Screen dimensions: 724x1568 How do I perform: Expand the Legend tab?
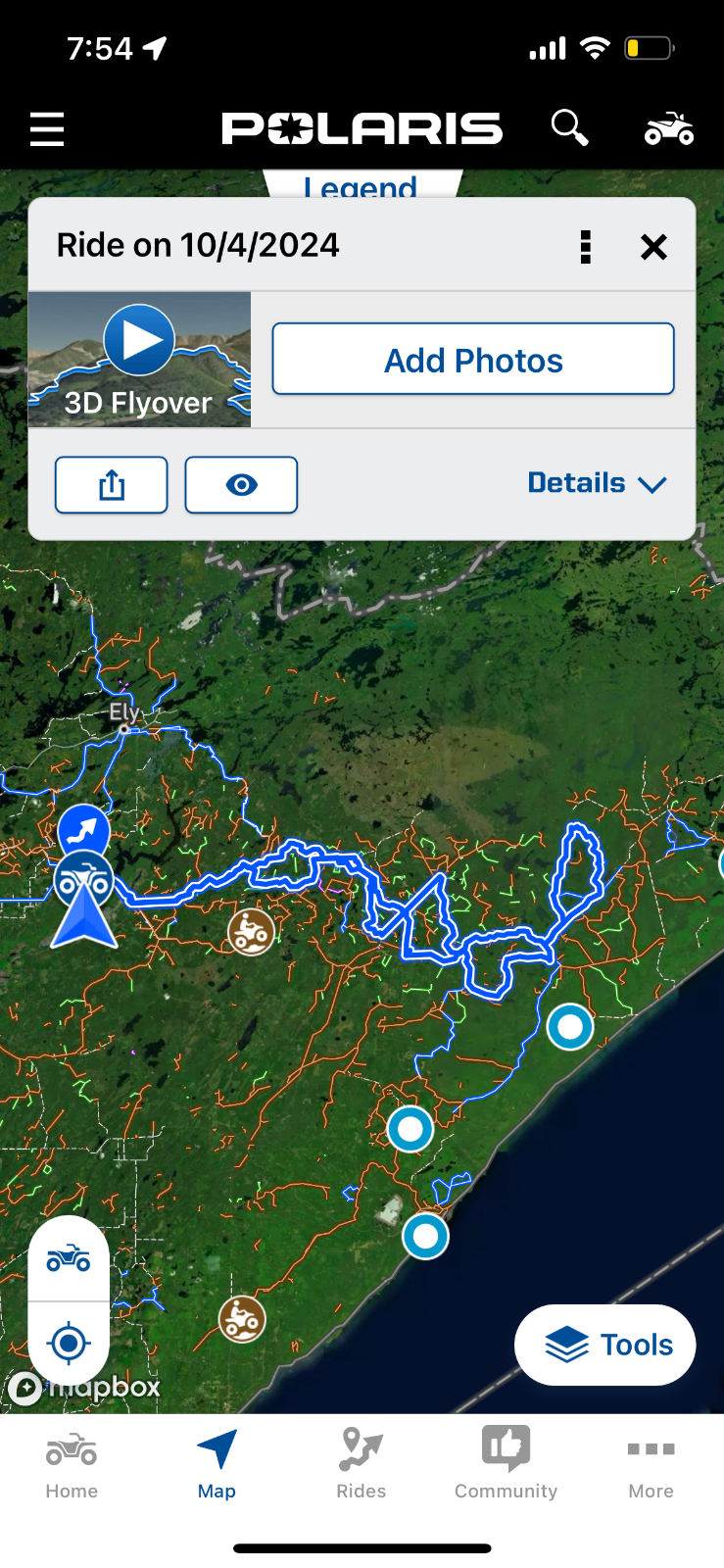coord(362,184)
